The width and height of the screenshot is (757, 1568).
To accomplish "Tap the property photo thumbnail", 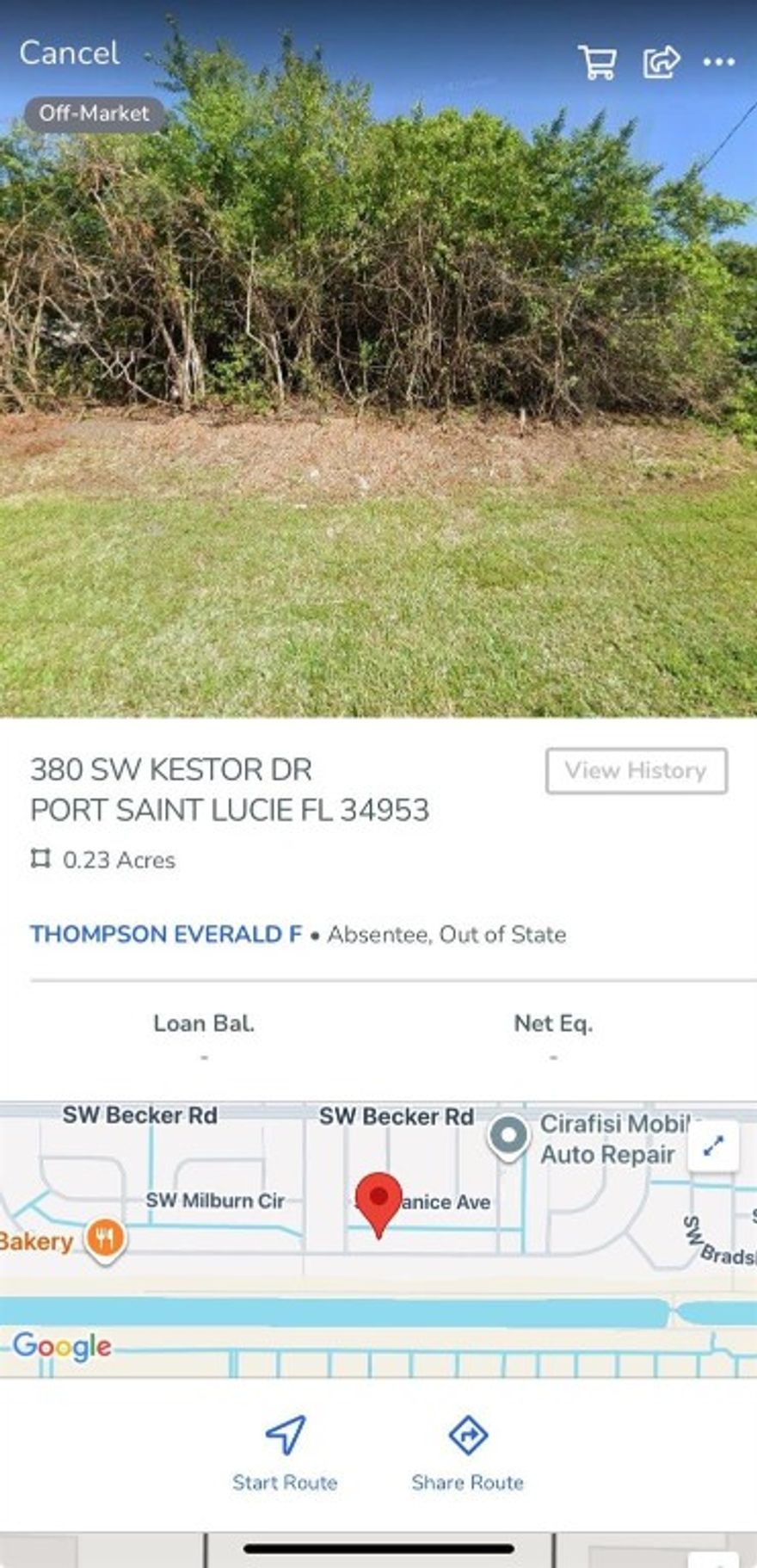I will pos(378,387).
